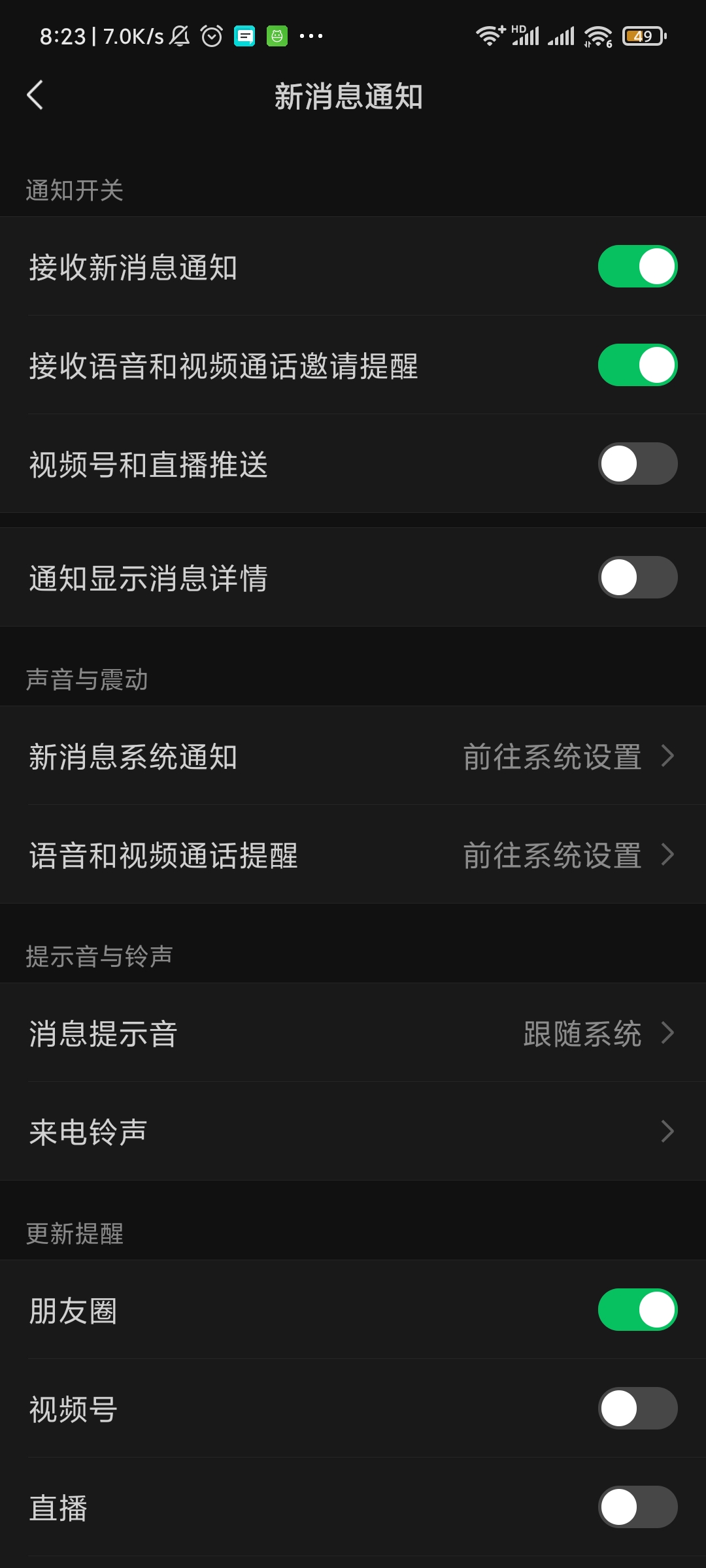Open 语音和视频通话提醒 system settings
Image resolution: width=706 pixels, height=1568 pixels.
[x=353, y=855]
